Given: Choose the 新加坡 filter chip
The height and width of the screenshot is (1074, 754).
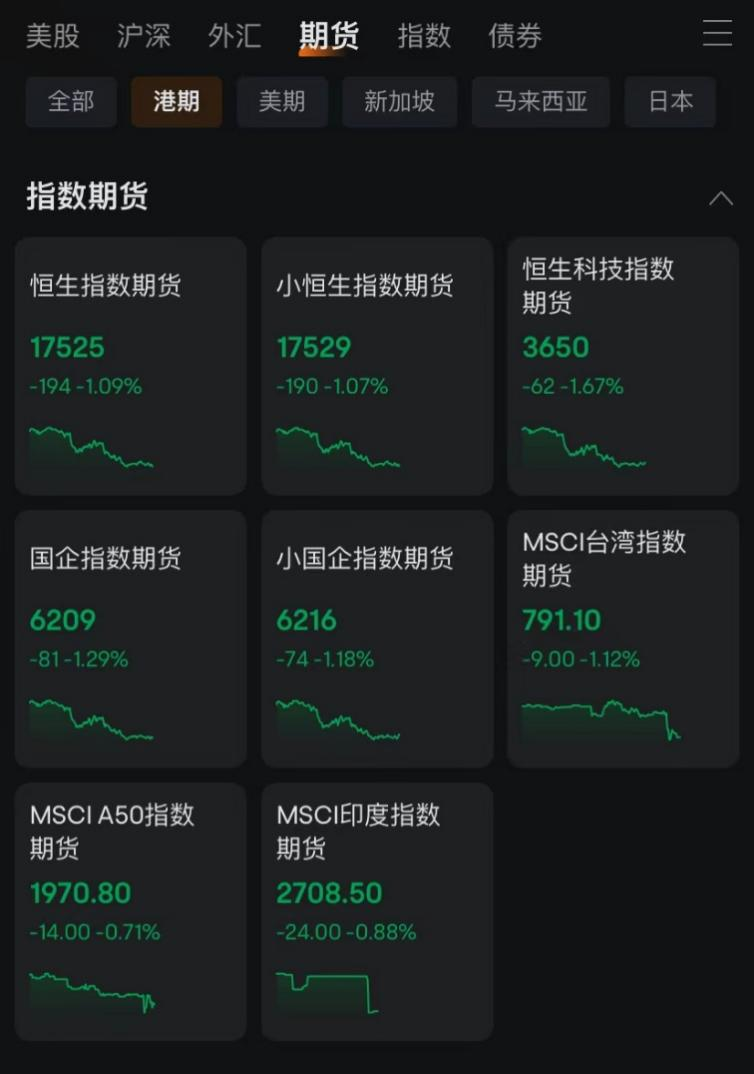Looking at the screenshot, I should [x=399, y=102].
